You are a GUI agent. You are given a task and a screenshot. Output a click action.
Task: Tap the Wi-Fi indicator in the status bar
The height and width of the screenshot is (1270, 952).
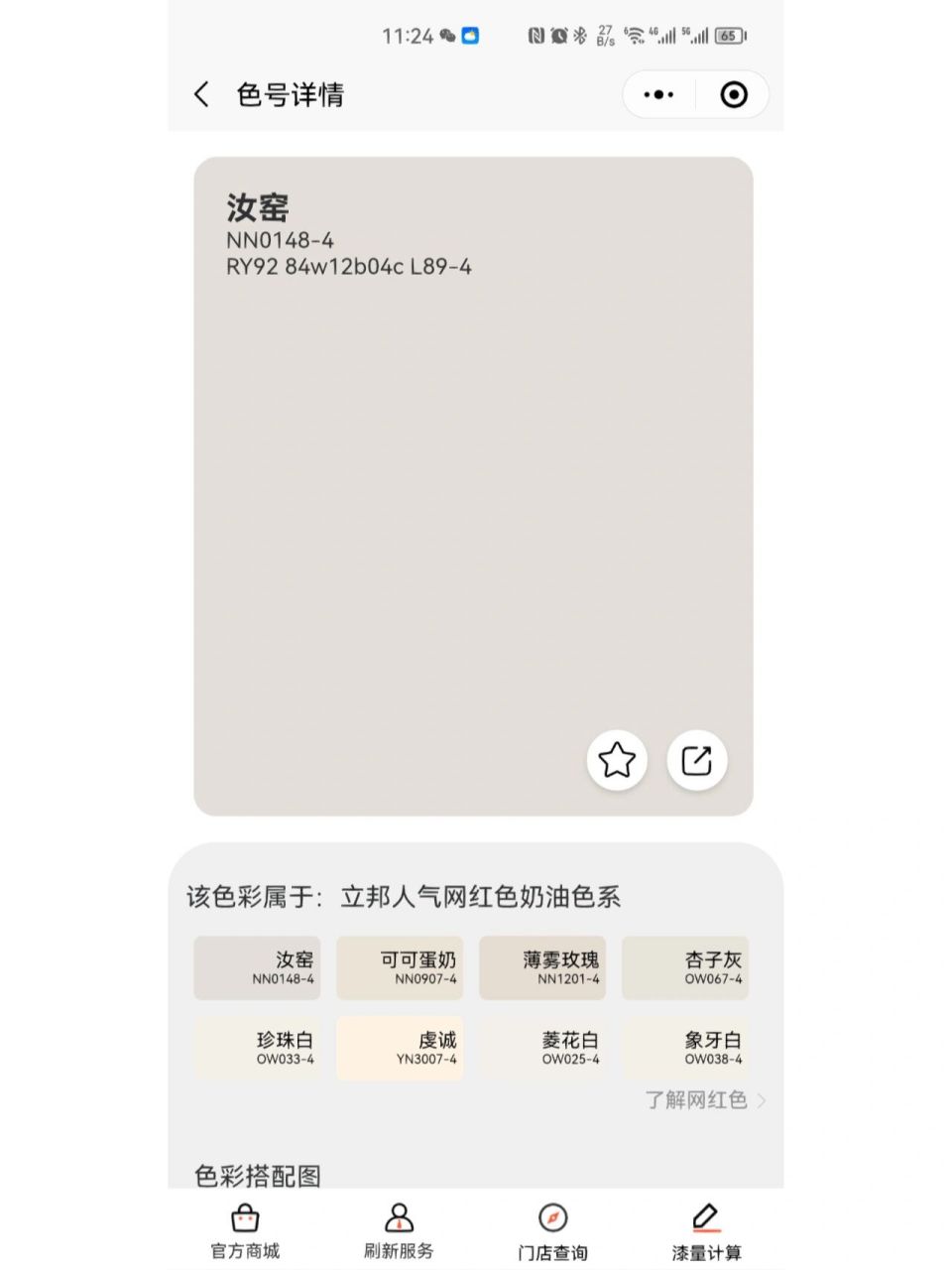click(633, 36)
